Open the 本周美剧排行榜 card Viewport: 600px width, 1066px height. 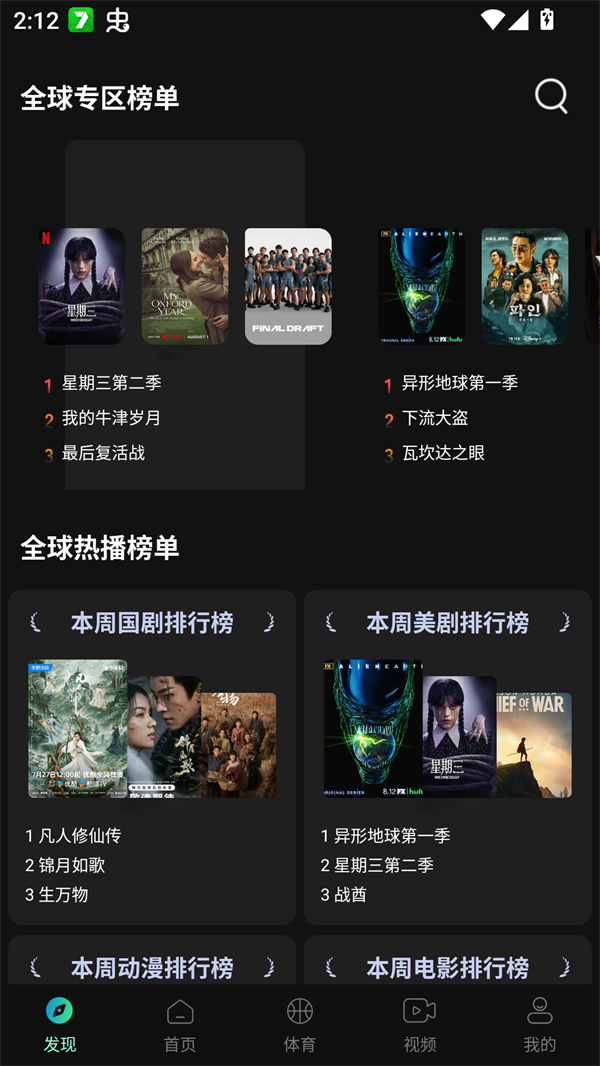447,623
